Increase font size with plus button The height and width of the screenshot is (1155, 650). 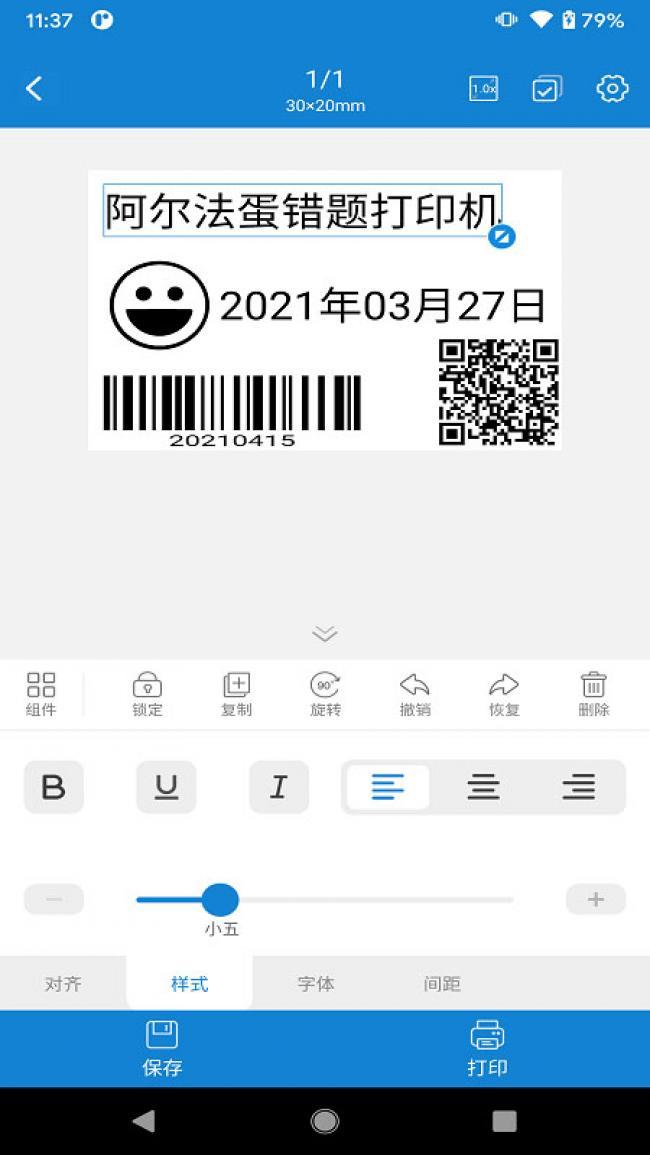click(595, 899)
